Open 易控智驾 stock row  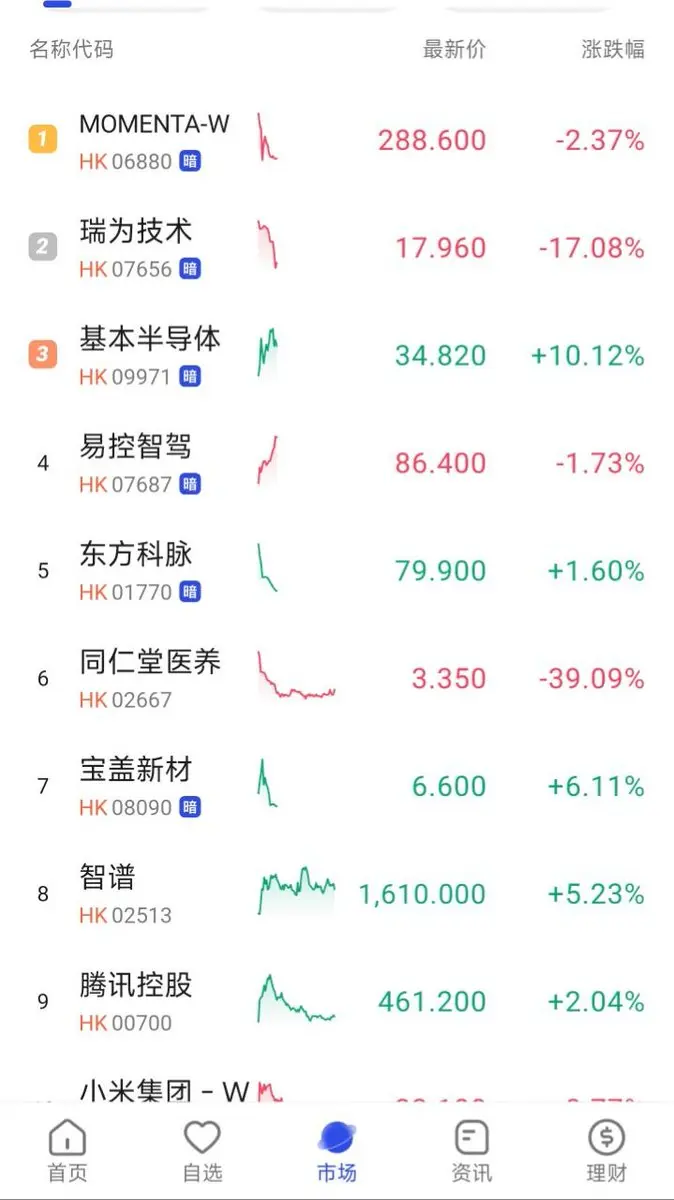click(x=337, y=463)
